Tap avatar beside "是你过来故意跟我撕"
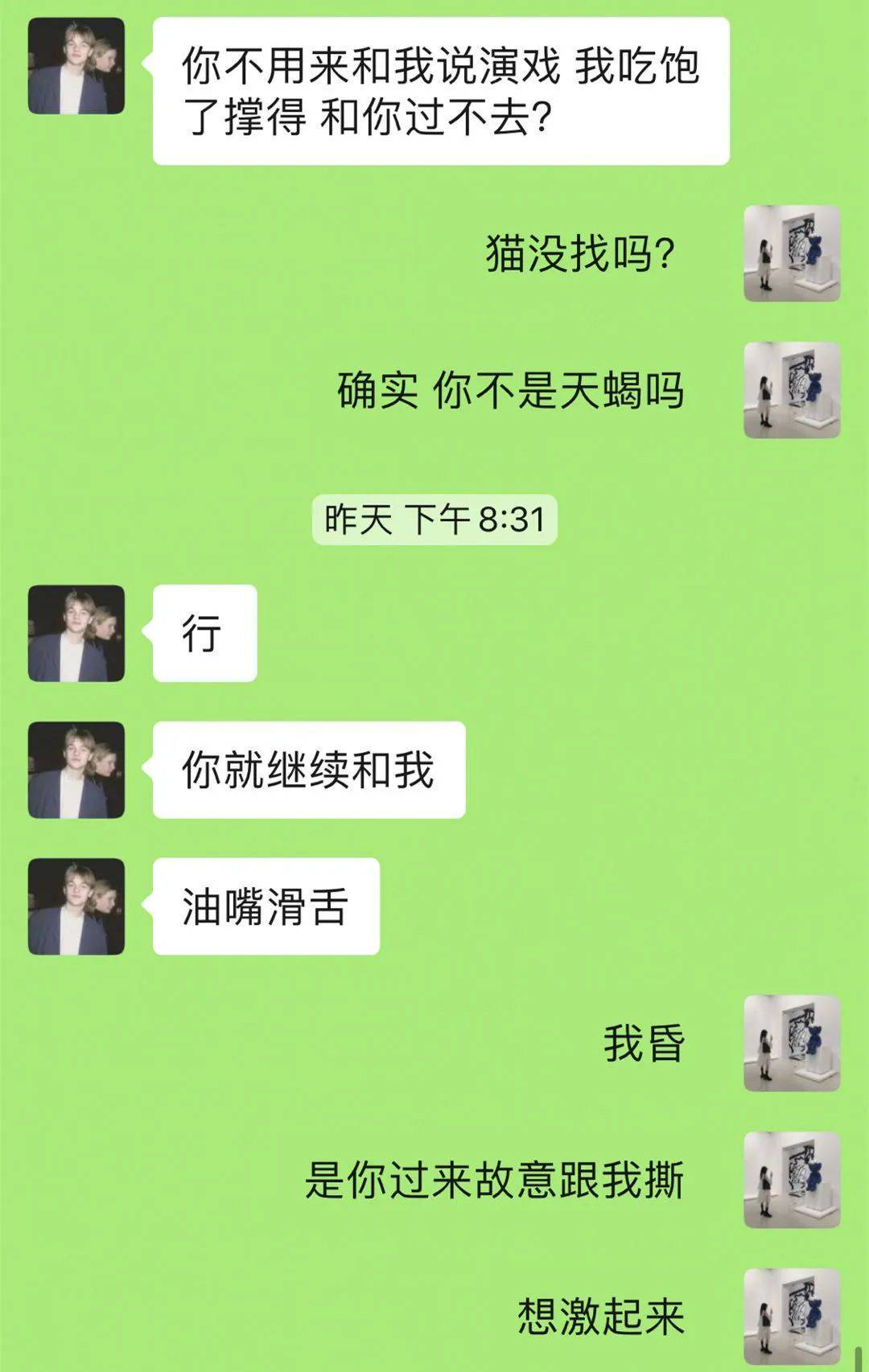 point(792,1180)
